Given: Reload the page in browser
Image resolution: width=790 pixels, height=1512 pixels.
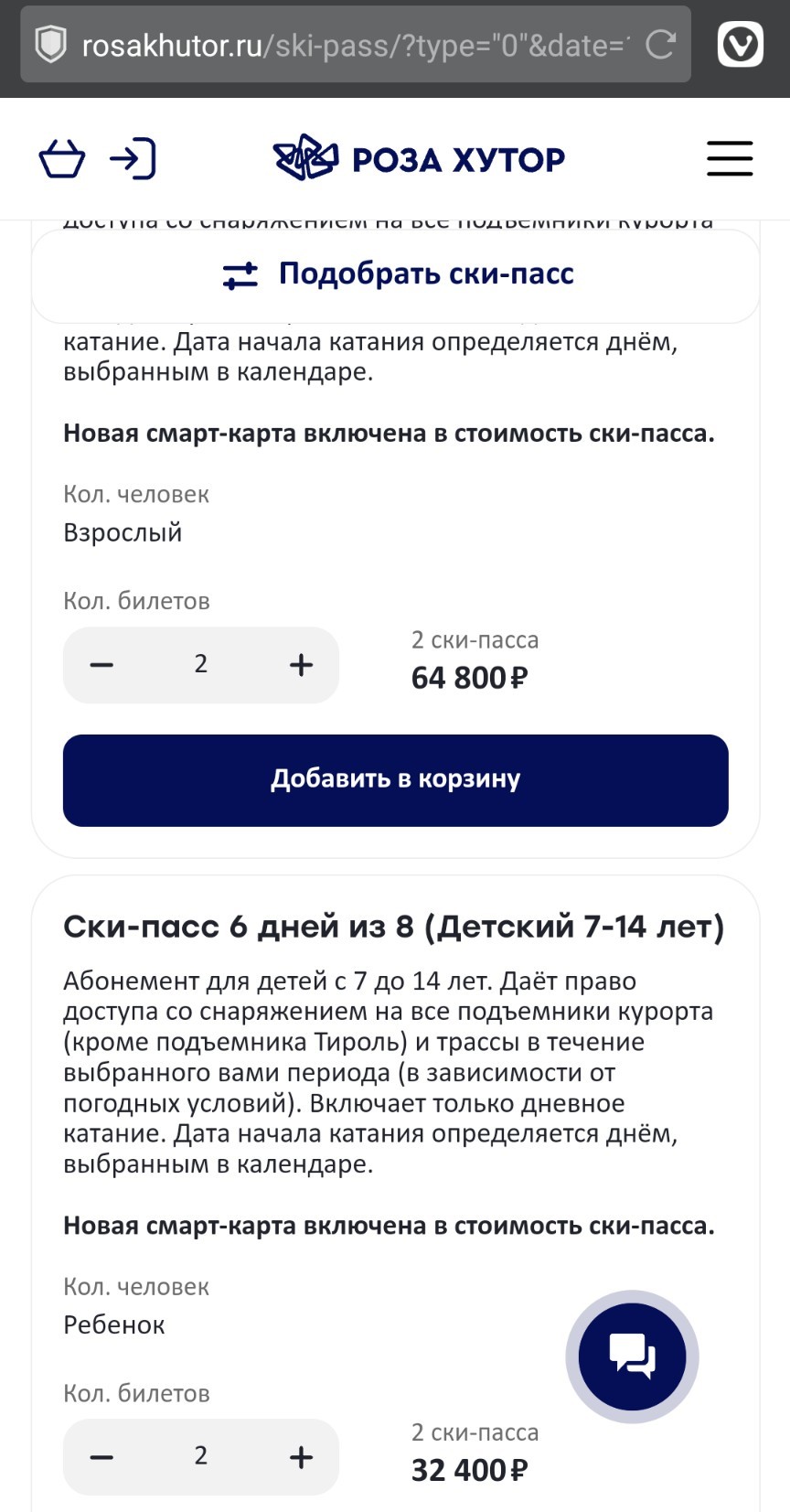Looking at the screenshot, I should [660, 44].
